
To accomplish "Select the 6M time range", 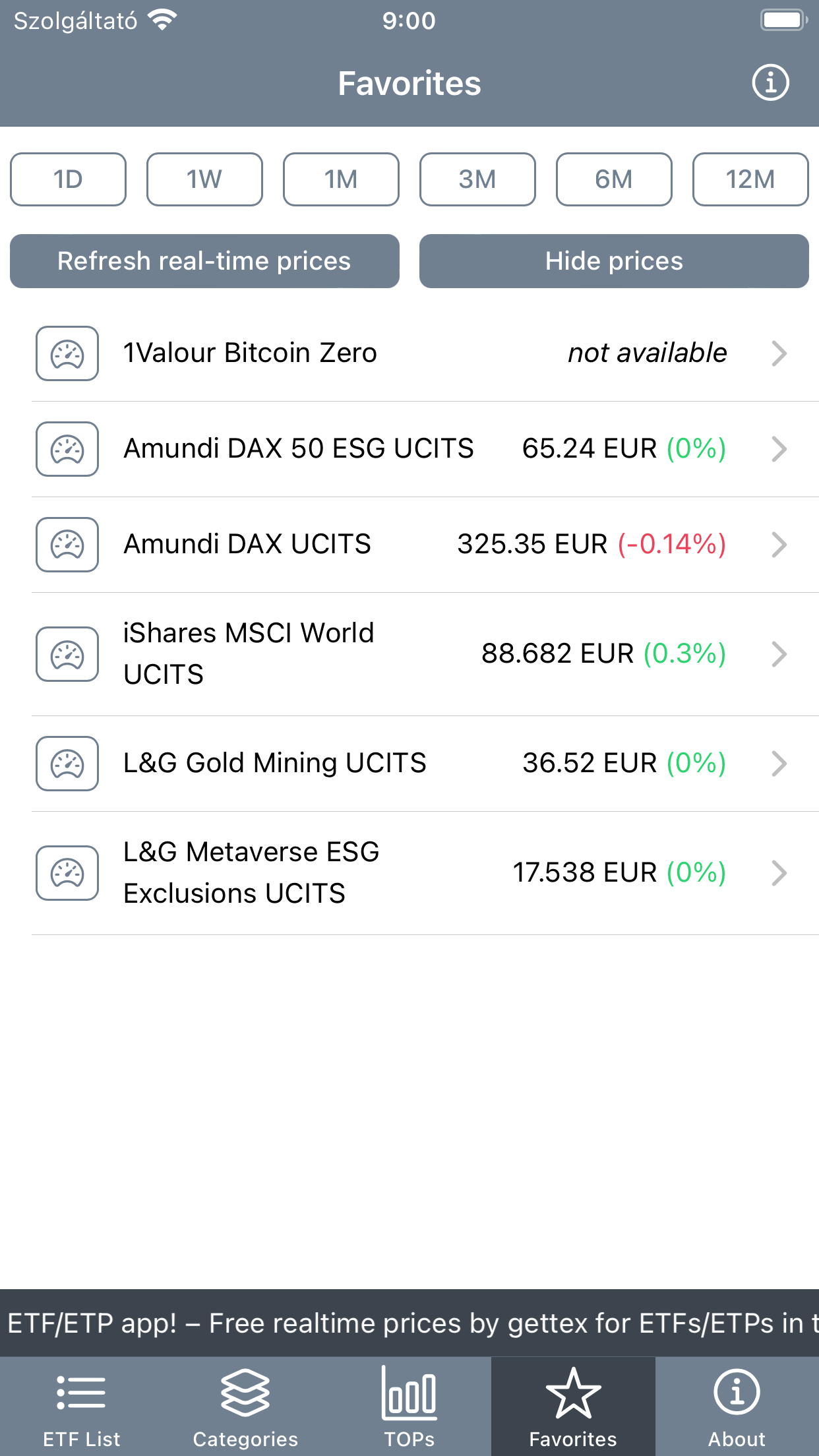I will 614,179.
